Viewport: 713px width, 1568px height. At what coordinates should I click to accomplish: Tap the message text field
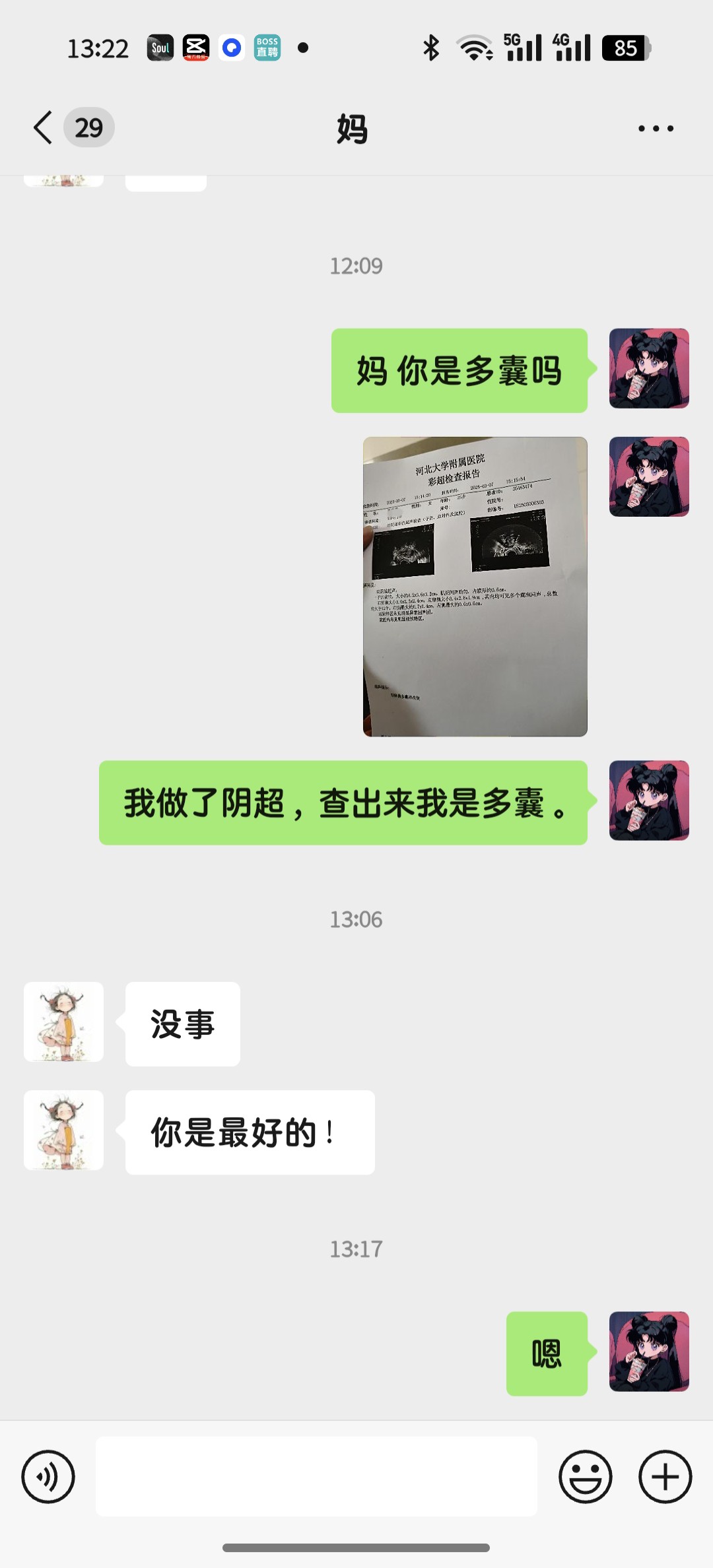point(316,1476)
